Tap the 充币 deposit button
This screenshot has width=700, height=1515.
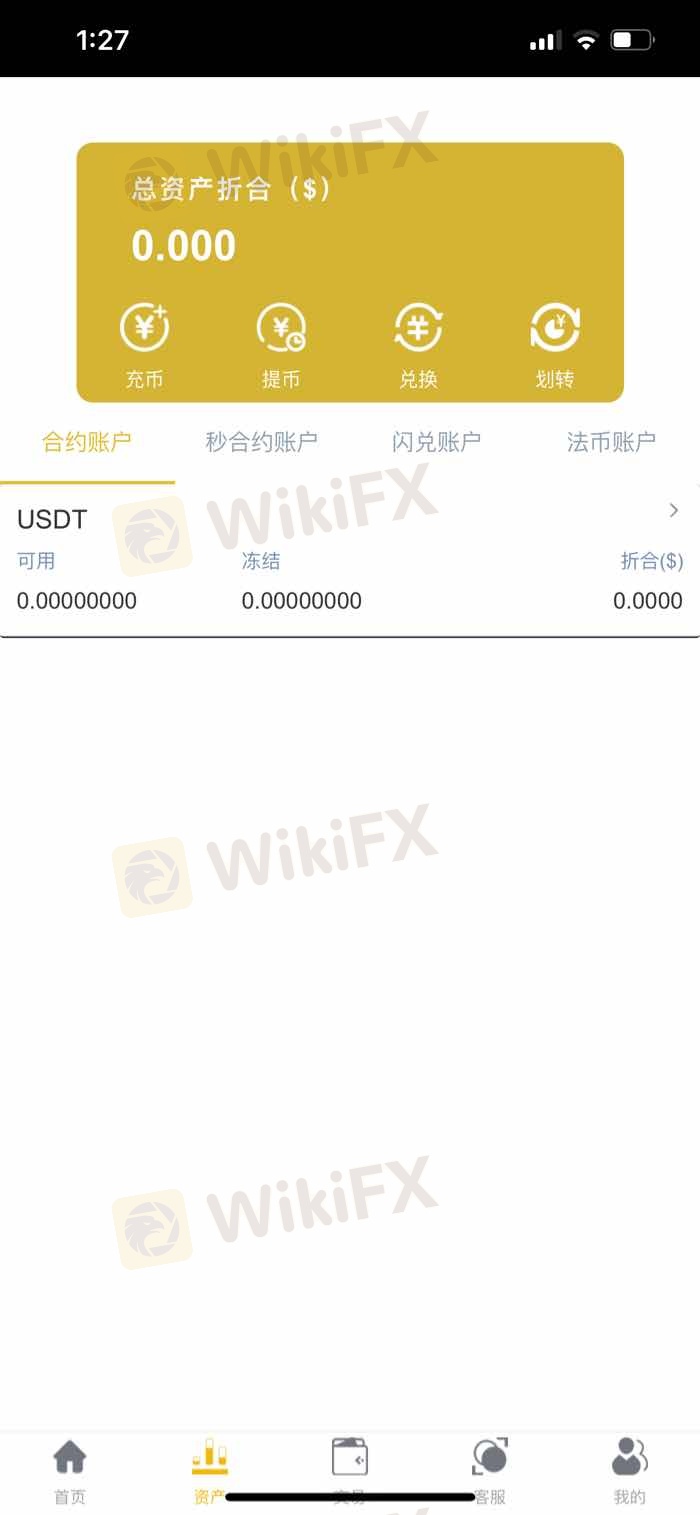pyautogui.click(x=145, y=345)
